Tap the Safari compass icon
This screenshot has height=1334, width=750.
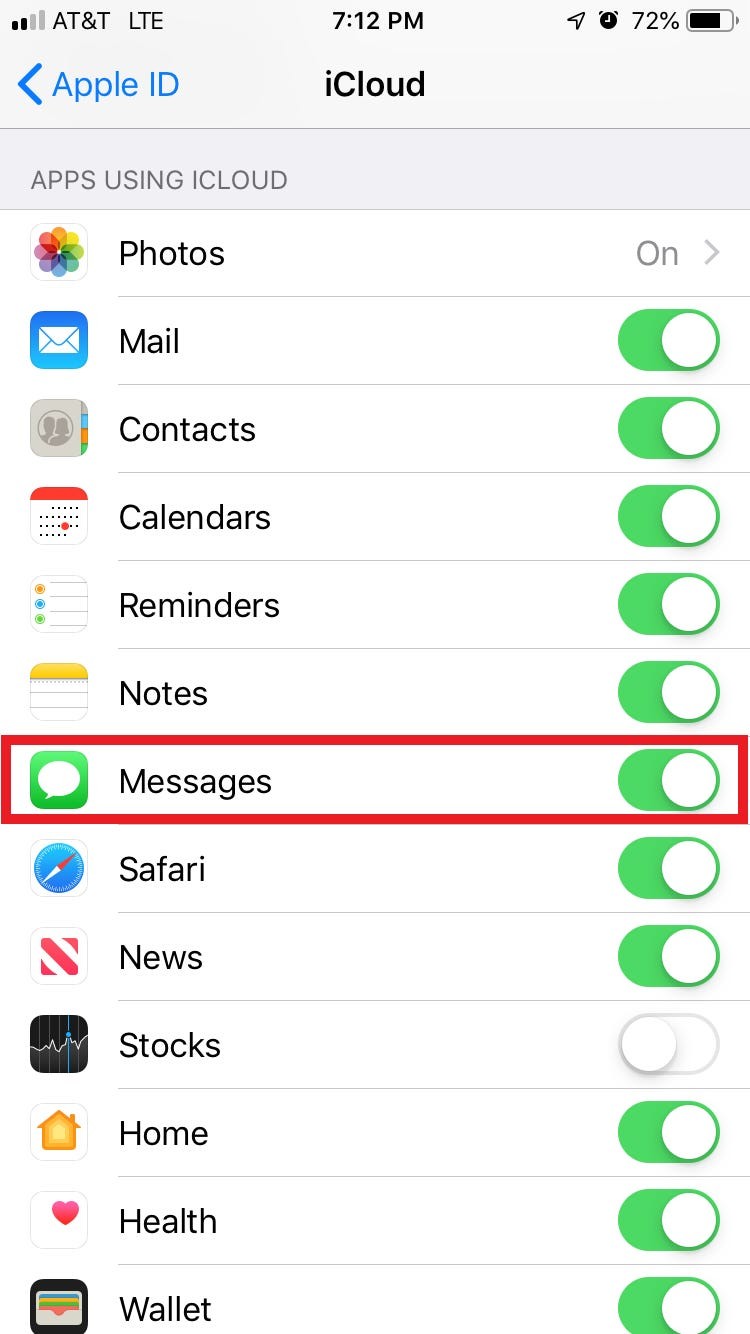(59, 868)
